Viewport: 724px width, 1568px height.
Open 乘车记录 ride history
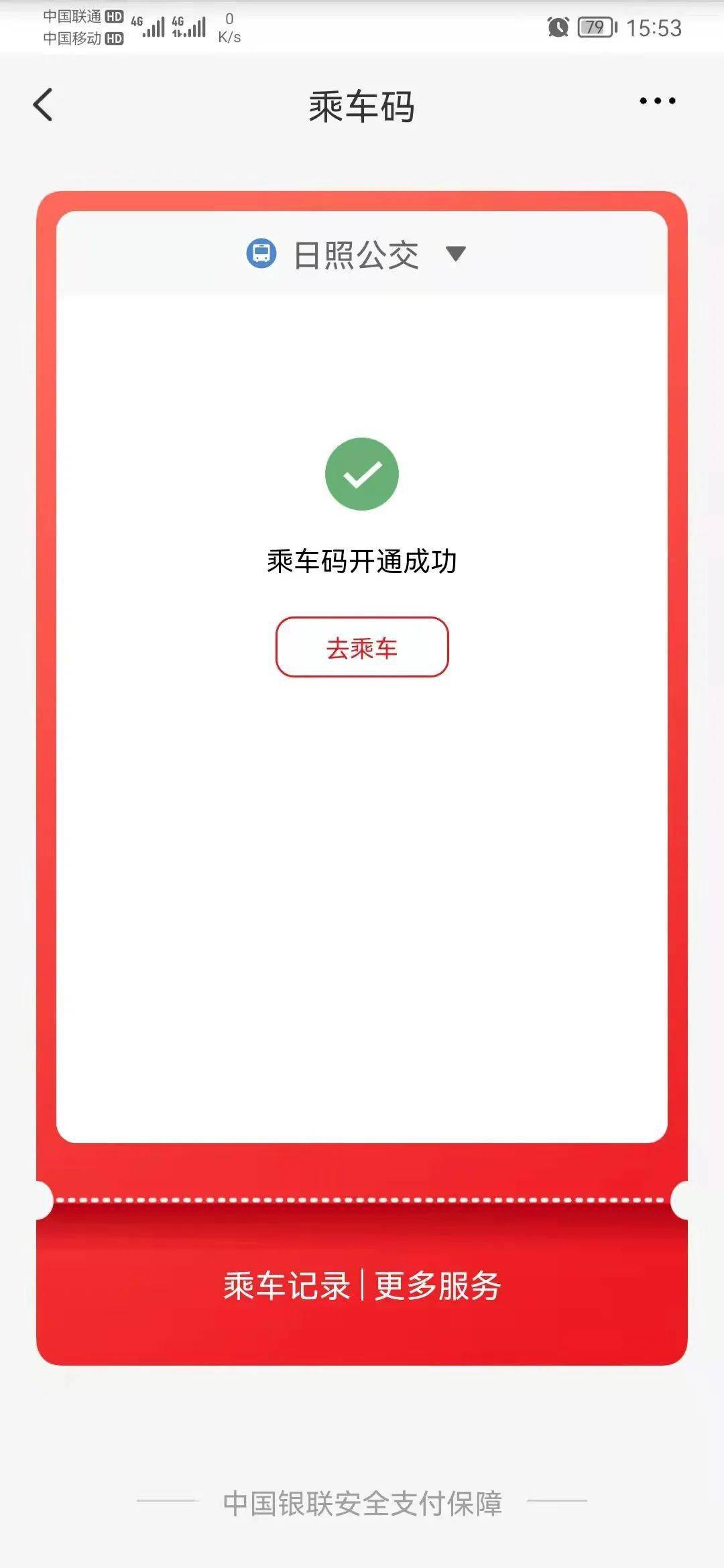pyautogui.click(x=287, y=1286)
